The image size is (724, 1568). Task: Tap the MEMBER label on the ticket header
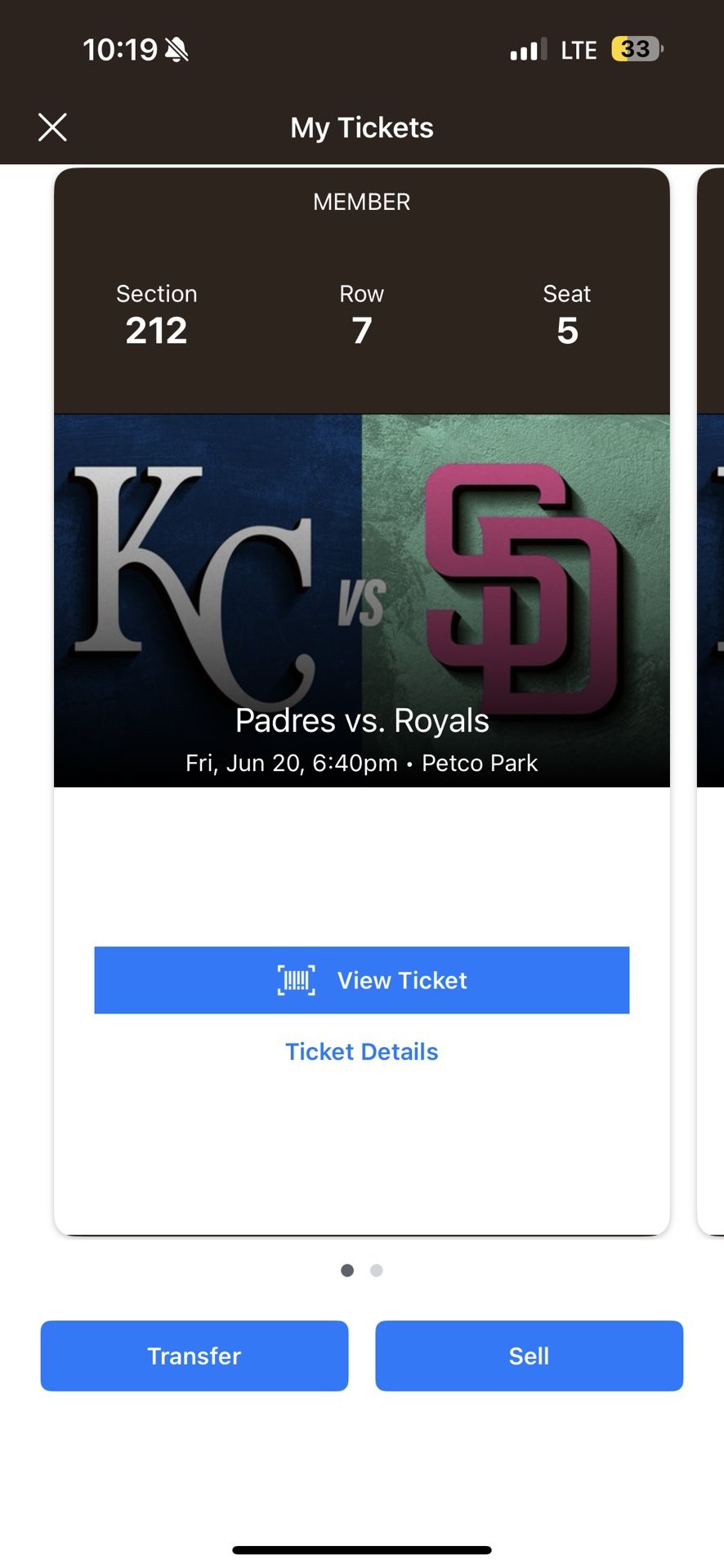[x=360, y=202]
